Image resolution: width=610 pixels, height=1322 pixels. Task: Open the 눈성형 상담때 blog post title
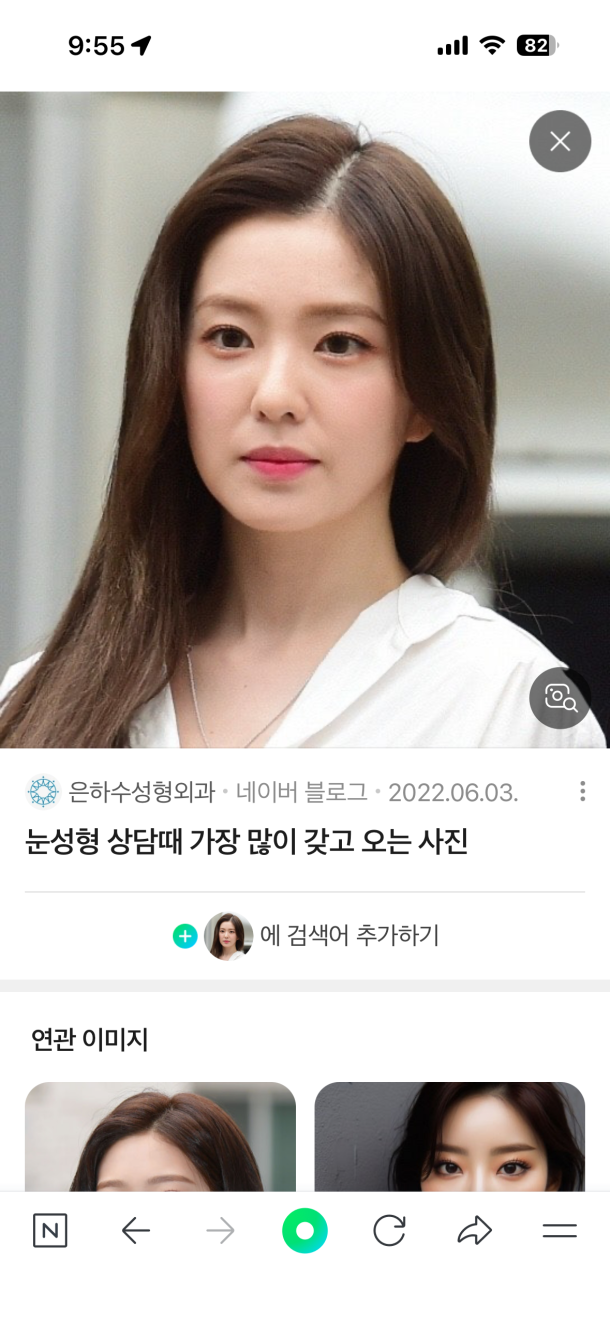pos(246,842)
